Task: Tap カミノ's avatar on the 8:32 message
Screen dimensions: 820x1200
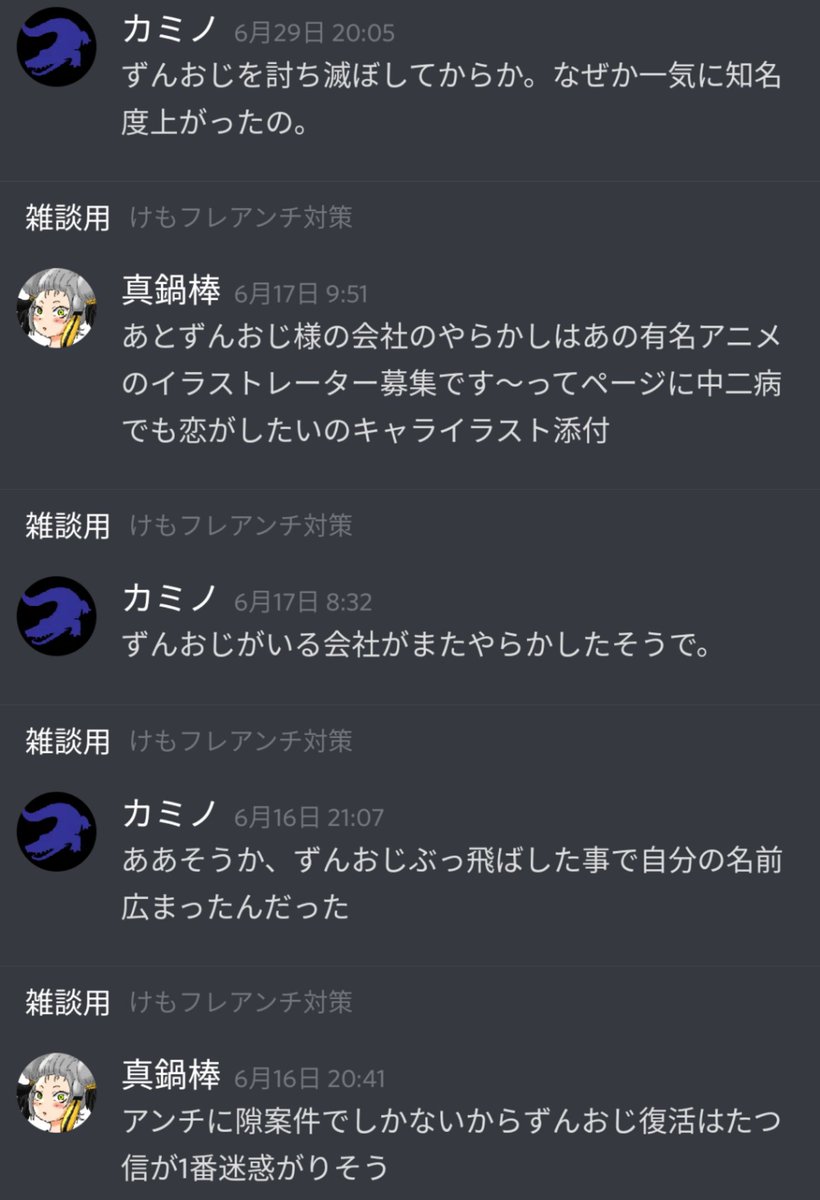Action: [x=57, y=616]
